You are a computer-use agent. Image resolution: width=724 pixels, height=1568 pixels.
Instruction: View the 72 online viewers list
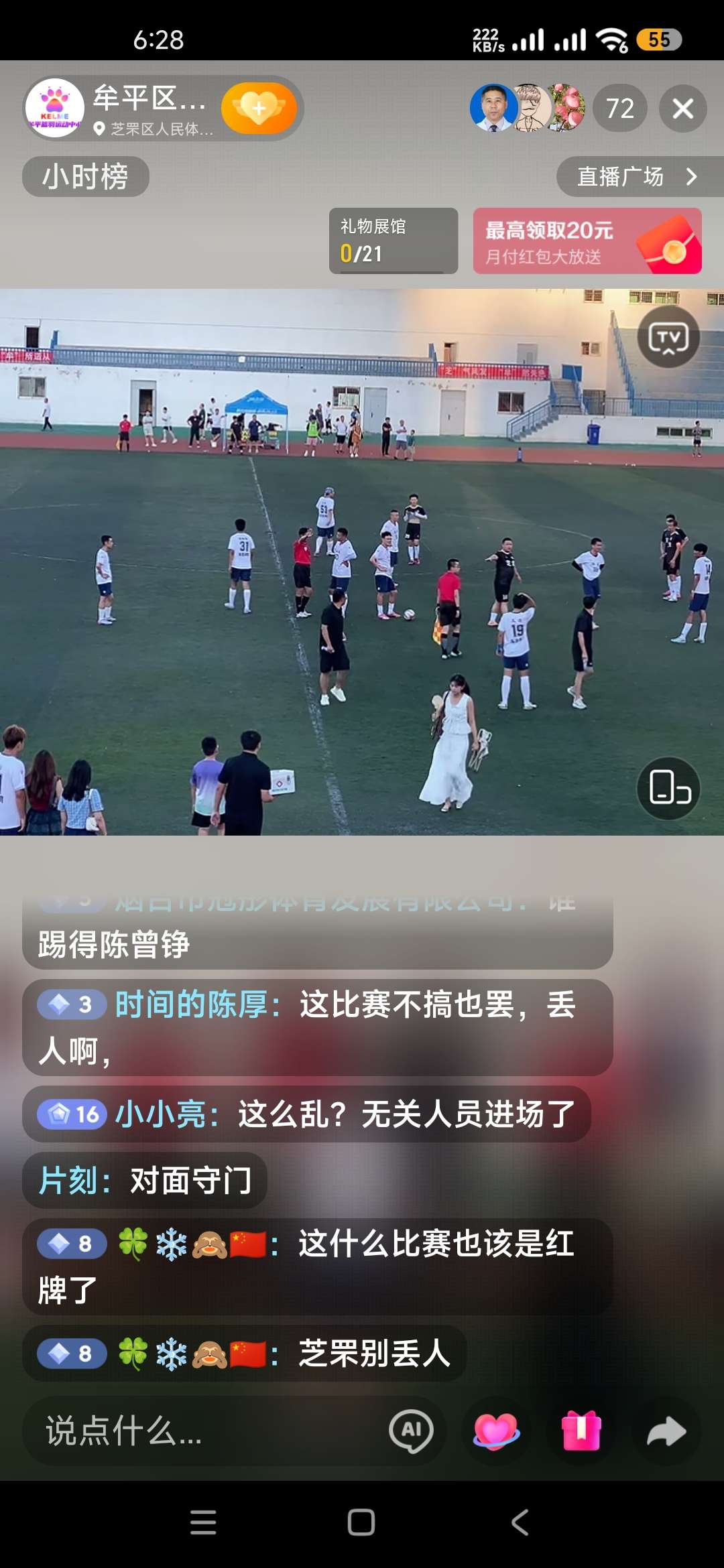[x=619, y=109]
